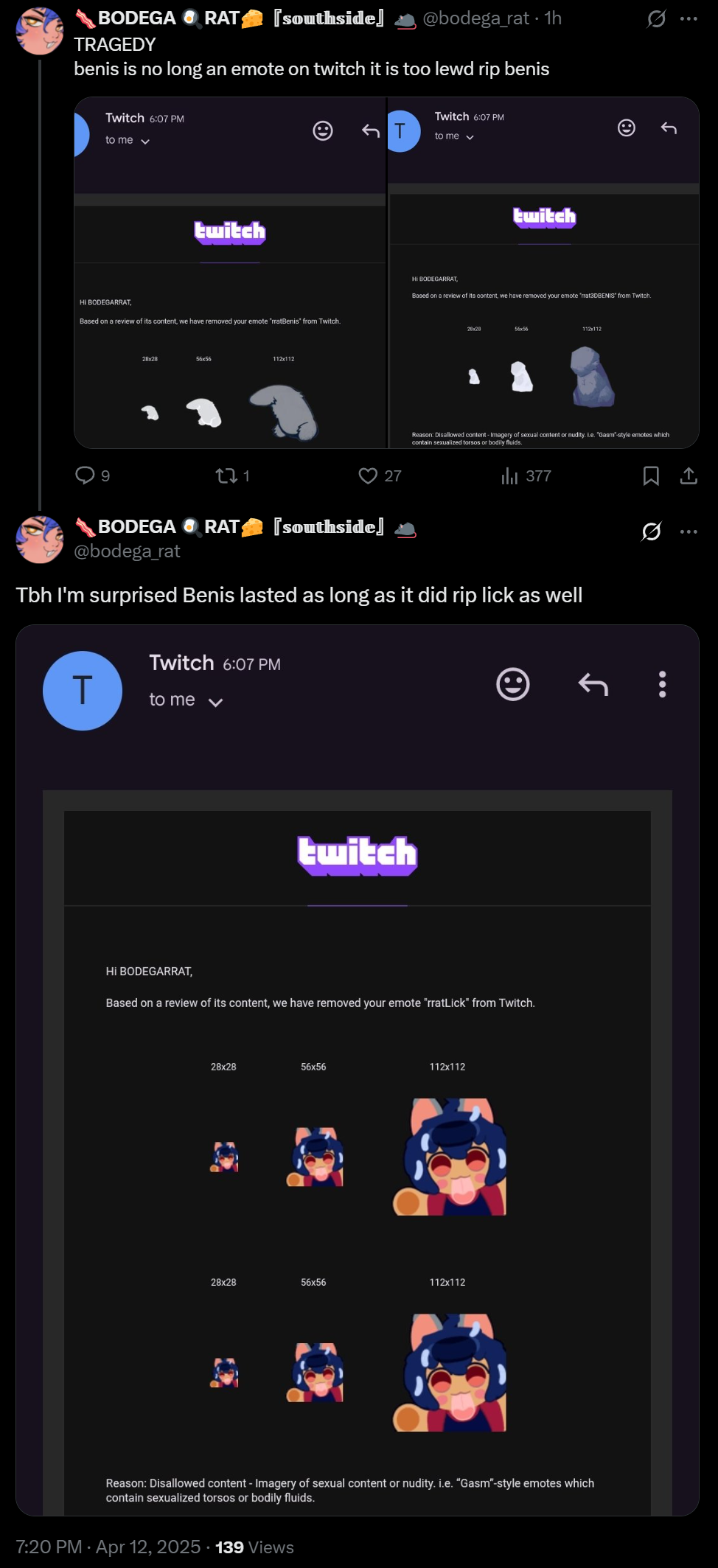Open the rrat3DBENIS email screenshot image

pos(543,273)
